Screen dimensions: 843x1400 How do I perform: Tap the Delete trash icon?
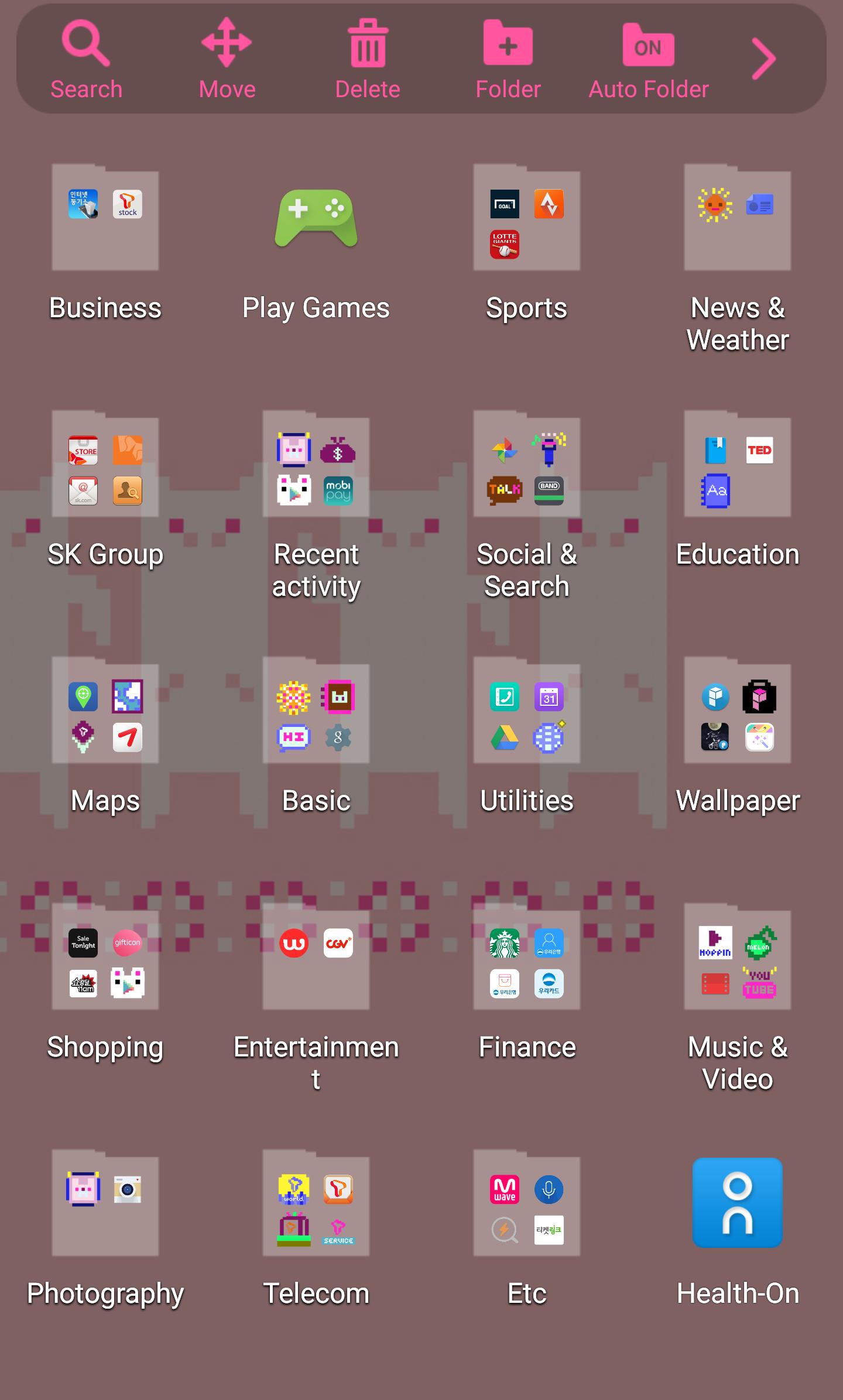(x=368, y=59)
